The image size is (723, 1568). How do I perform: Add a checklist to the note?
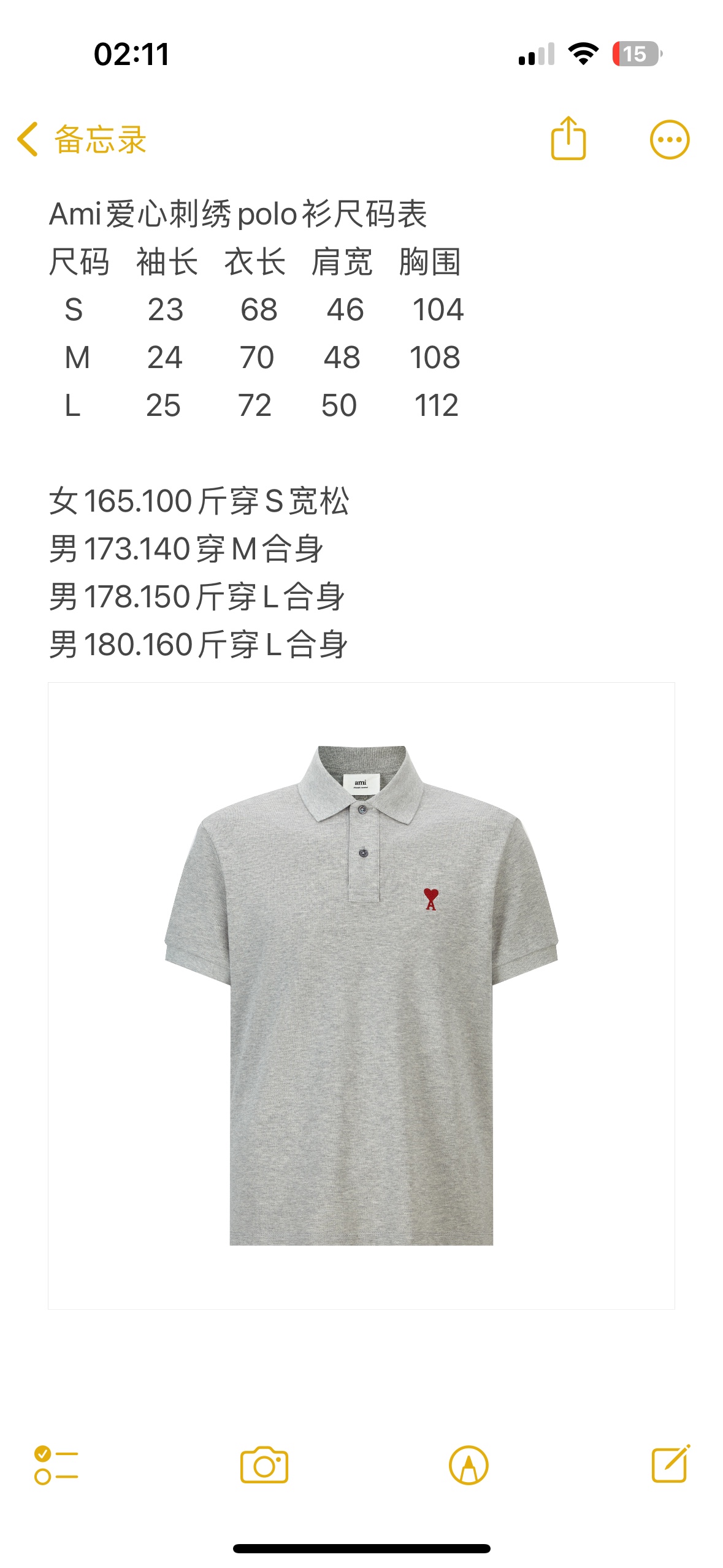pyautogui.click(x=56, y=1465)
